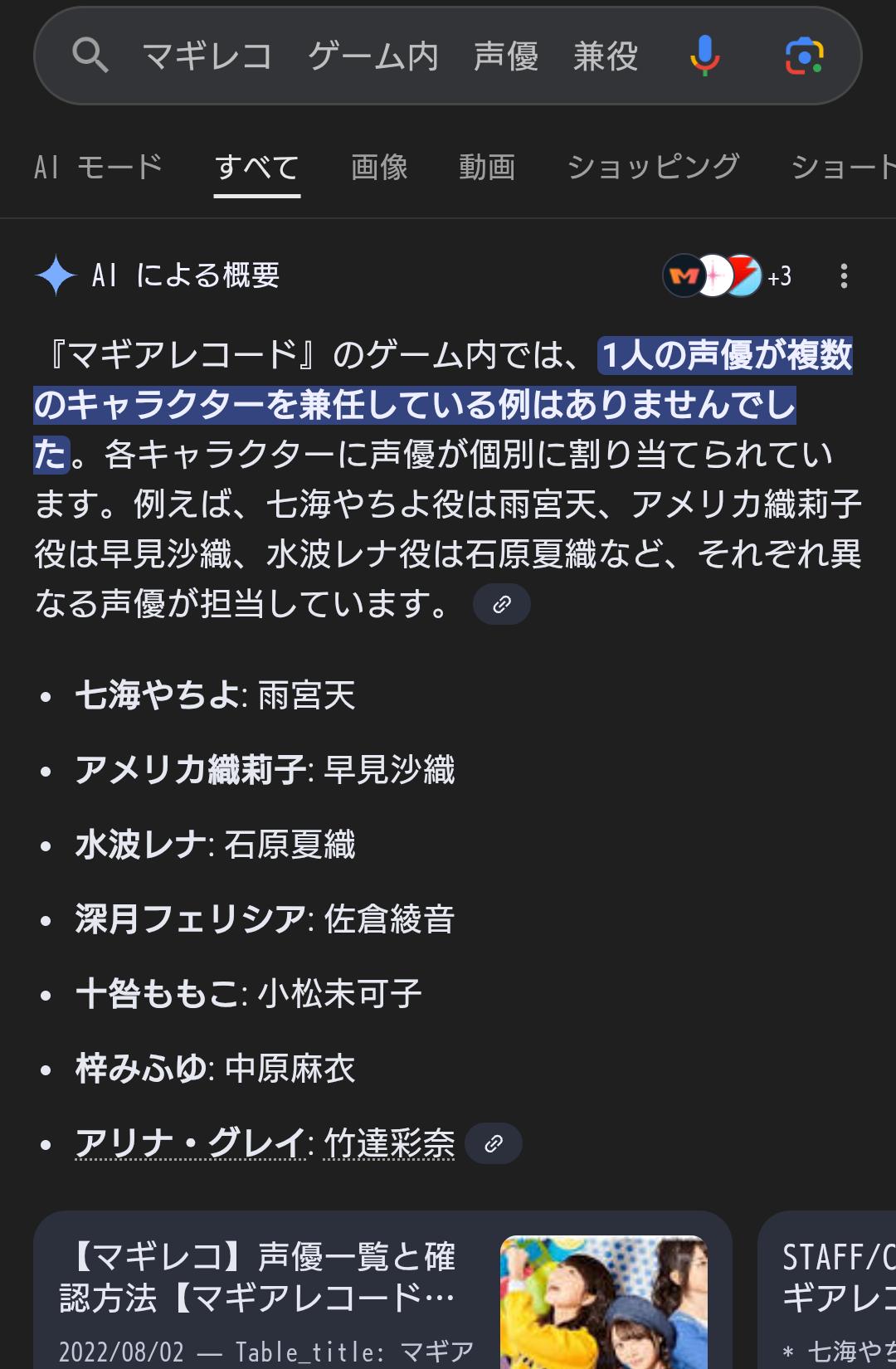Screen dimensions: 896x1369
Task: Tap the link icon next to 竹達彩奈
Action: [494, 1144]
